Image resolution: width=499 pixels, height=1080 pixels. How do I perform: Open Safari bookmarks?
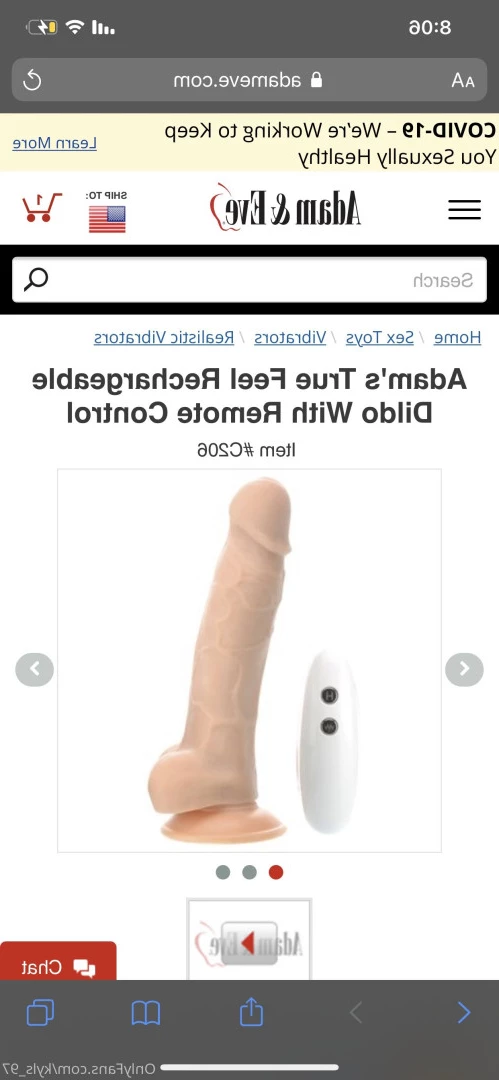[x=145, y=1012]
